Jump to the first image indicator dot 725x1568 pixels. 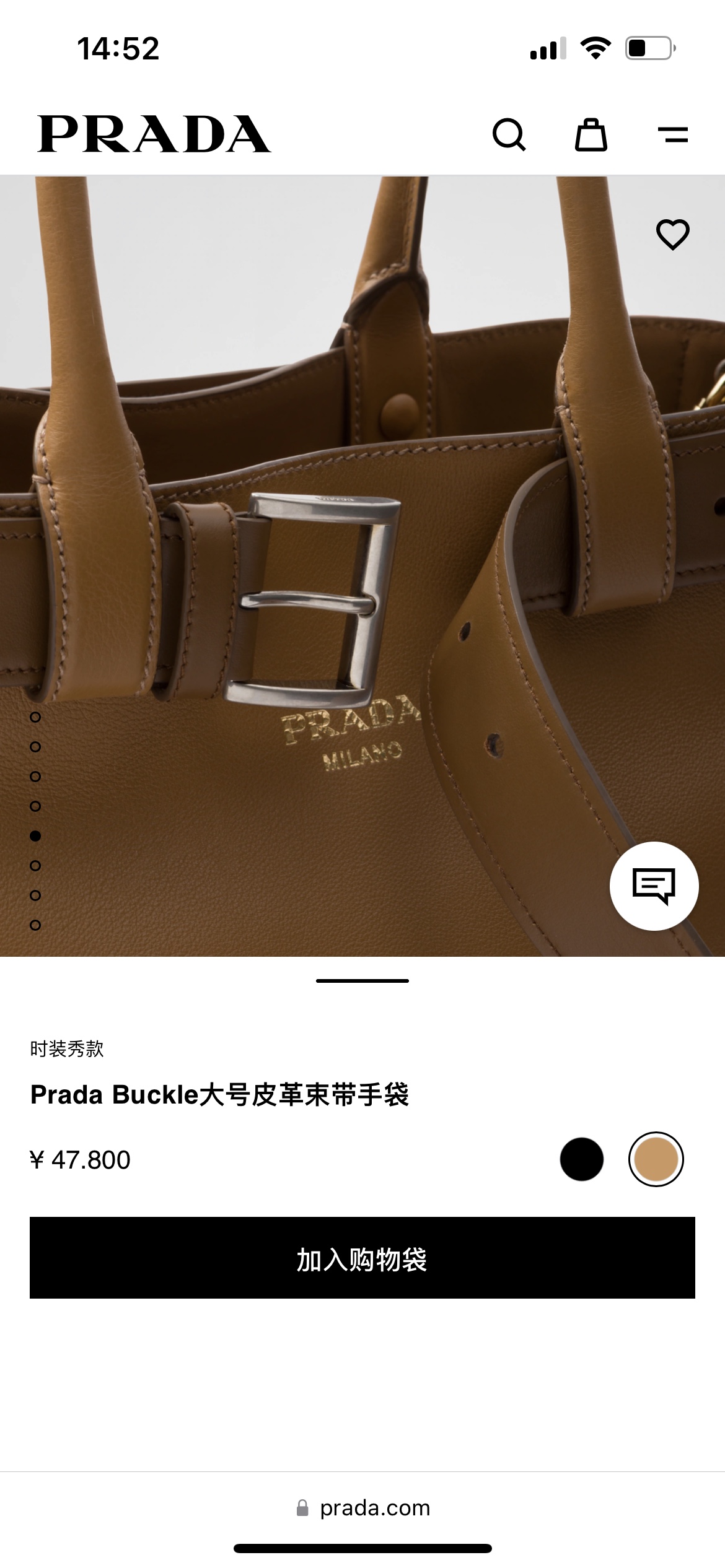(35, 717)
